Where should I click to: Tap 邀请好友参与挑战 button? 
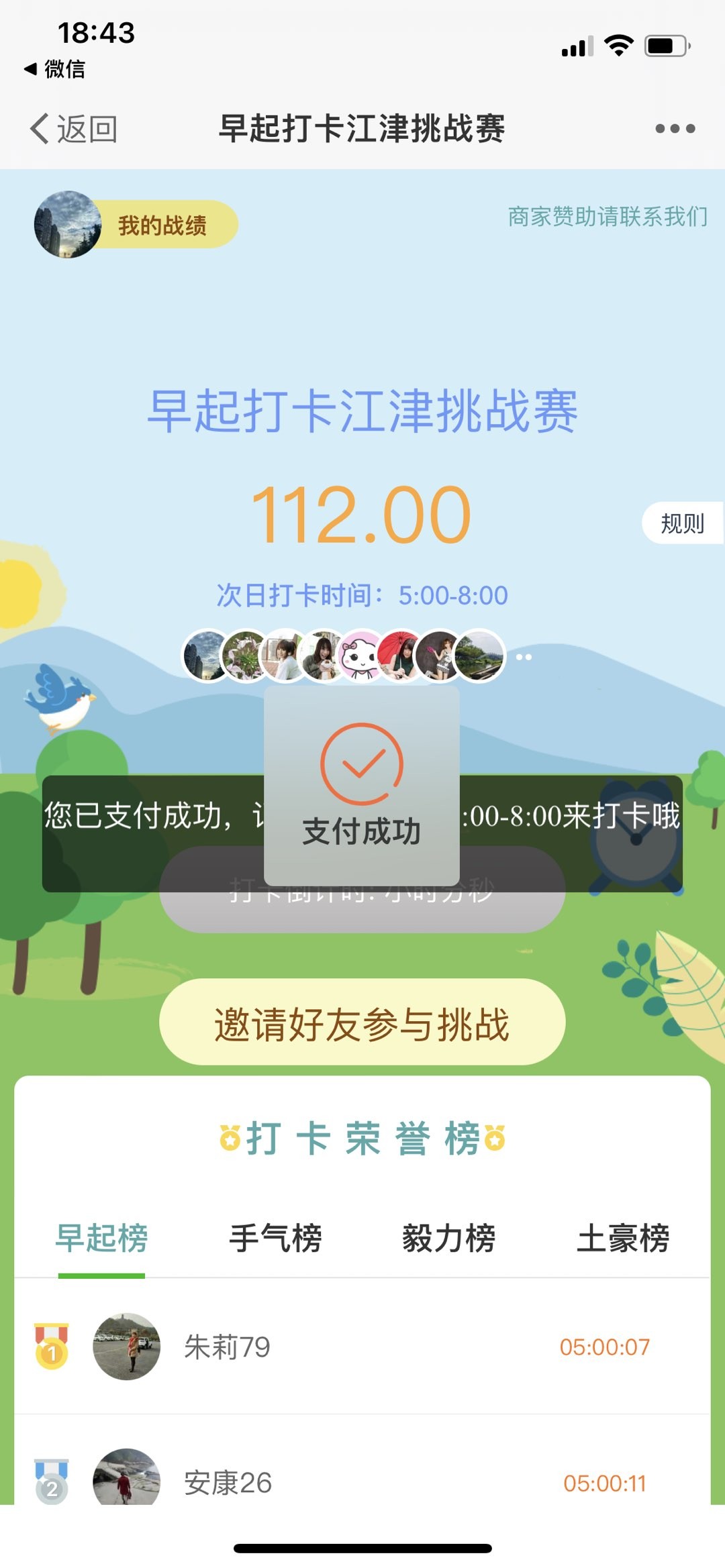tap(362, 1023)
